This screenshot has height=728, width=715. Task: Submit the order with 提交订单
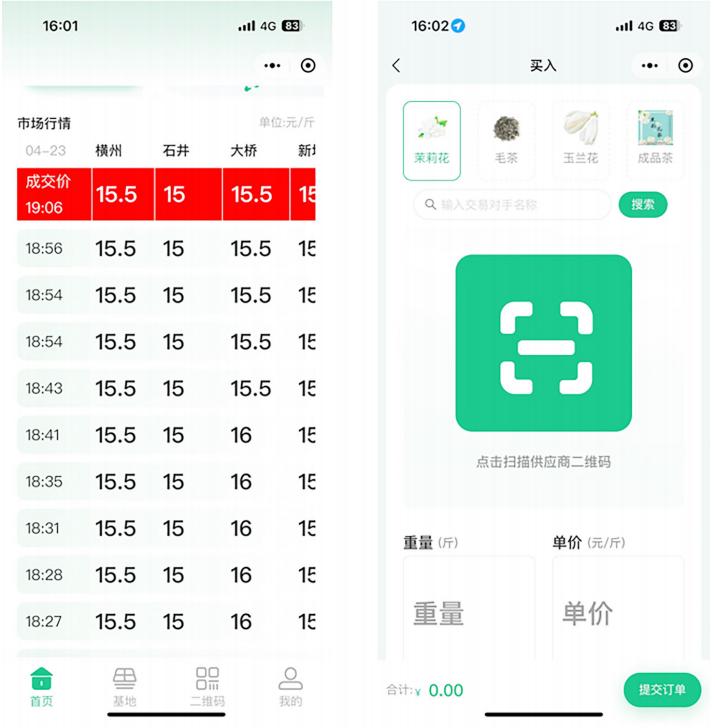(662, 690)
